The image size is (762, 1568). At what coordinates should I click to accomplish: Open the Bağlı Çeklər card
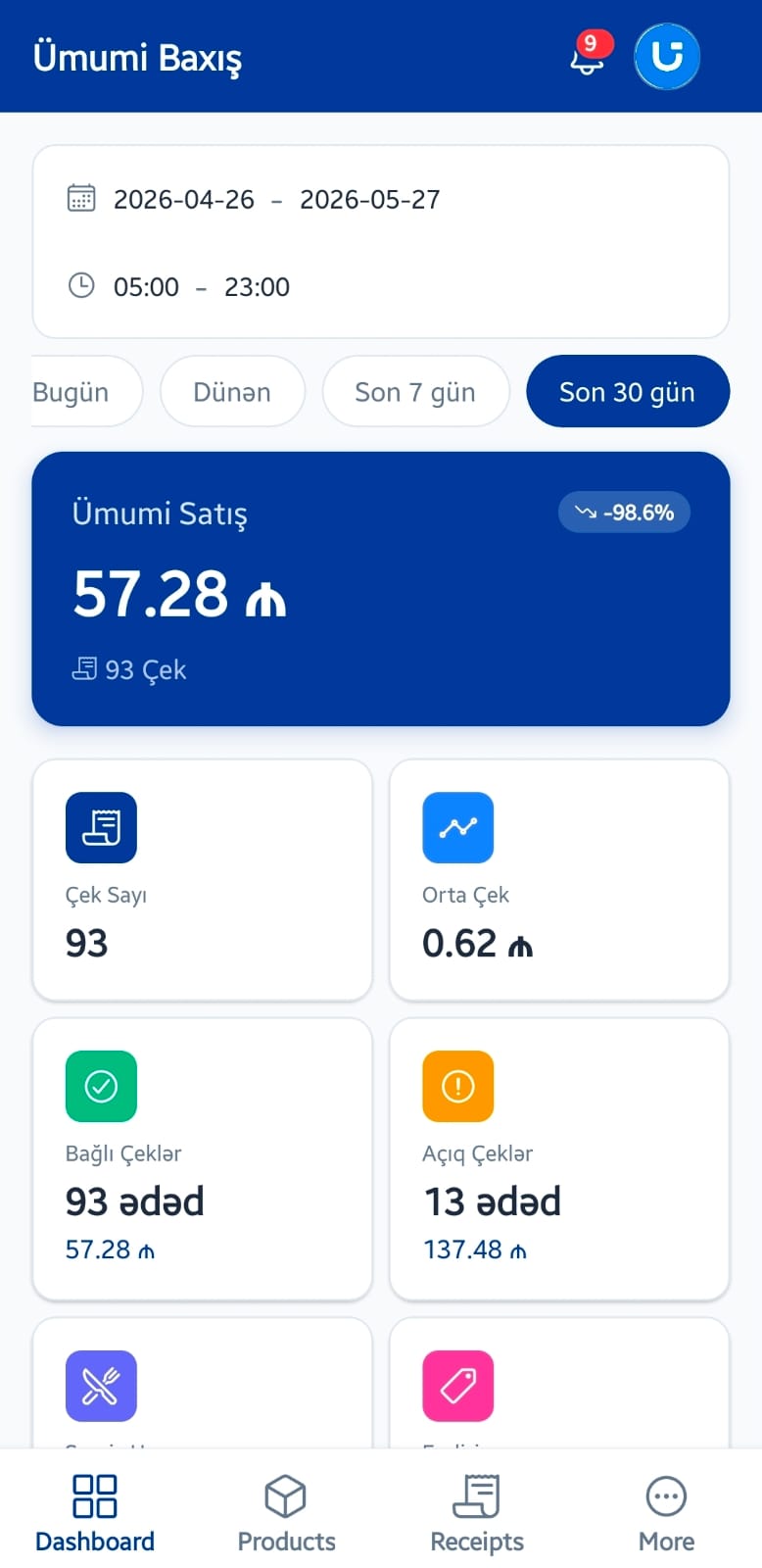pyautogui.click(x=203, y=1159)
